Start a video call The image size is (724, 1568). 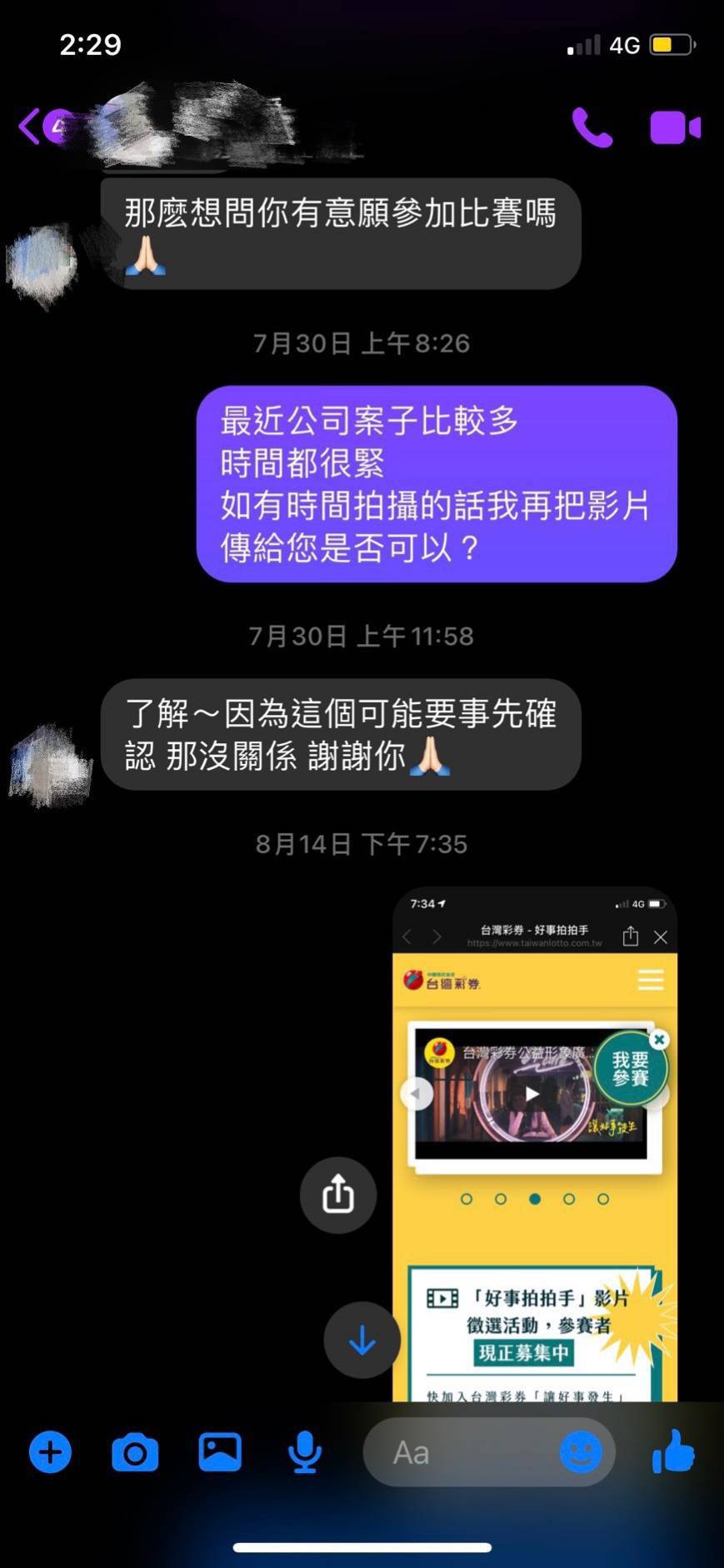674,127
